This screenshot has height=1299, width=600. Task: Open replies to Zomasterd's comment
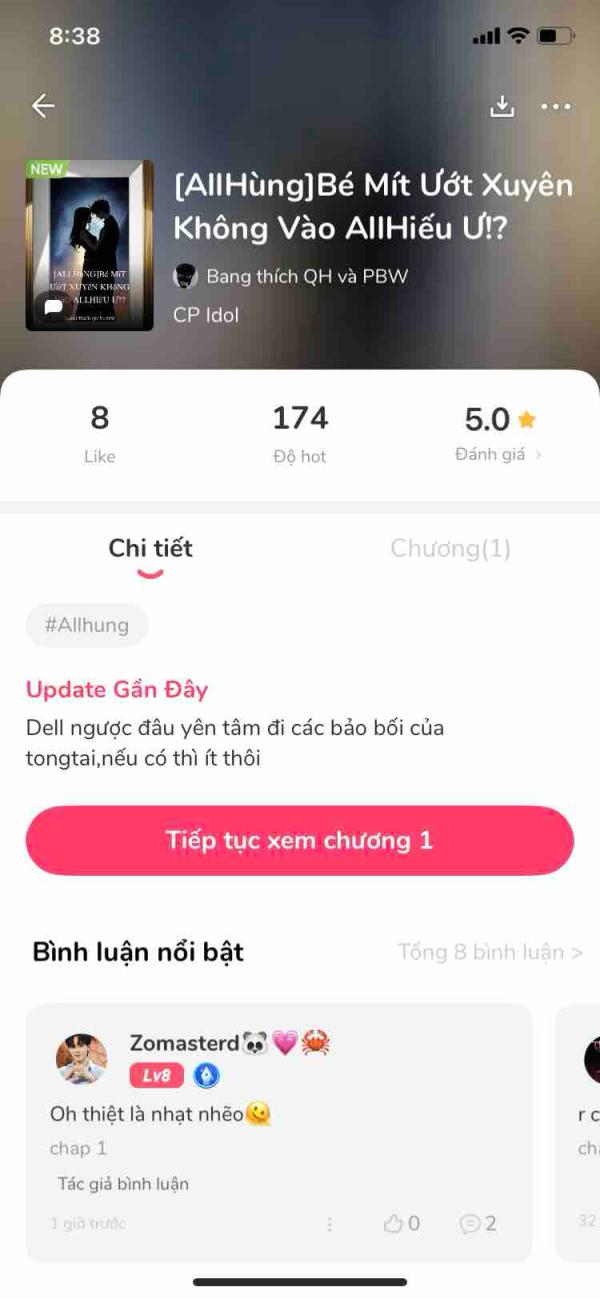[x=478, y=1223]
